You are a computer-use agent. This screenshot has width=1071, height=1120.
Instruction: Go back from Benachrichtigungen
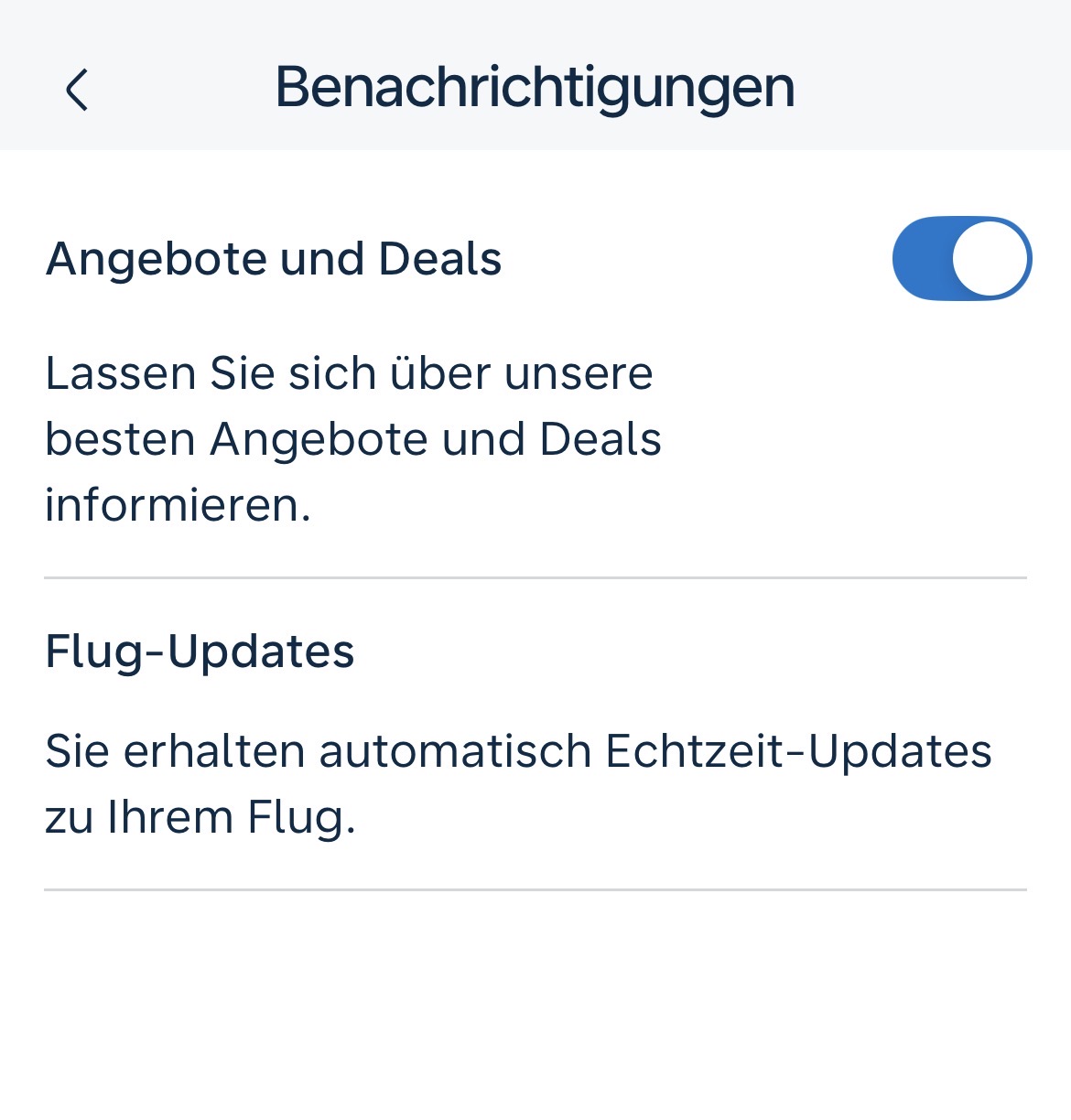78,90
